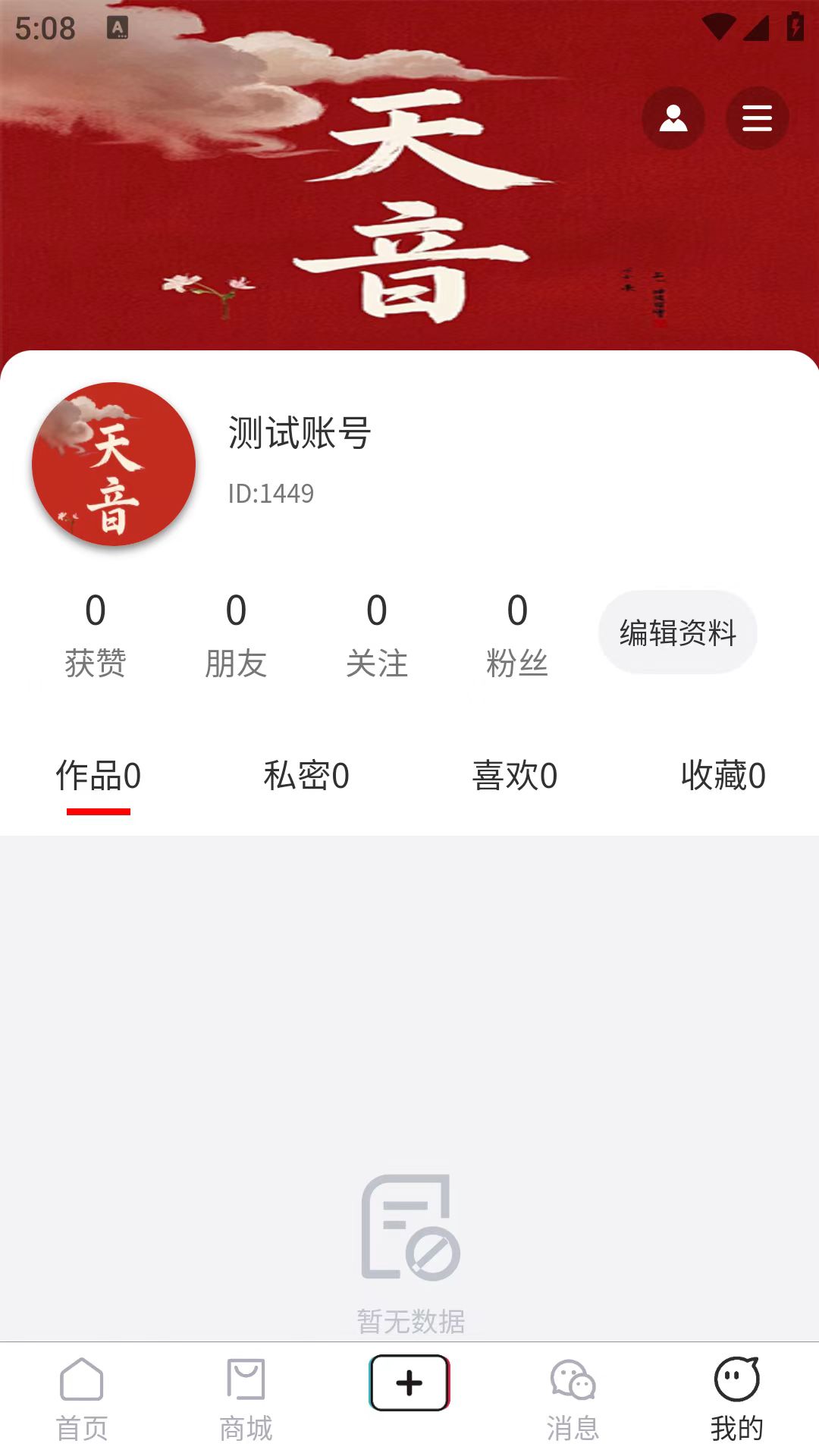Open the profile person icon in top bar
819x1456 pixels.
[x=673, y=118]
